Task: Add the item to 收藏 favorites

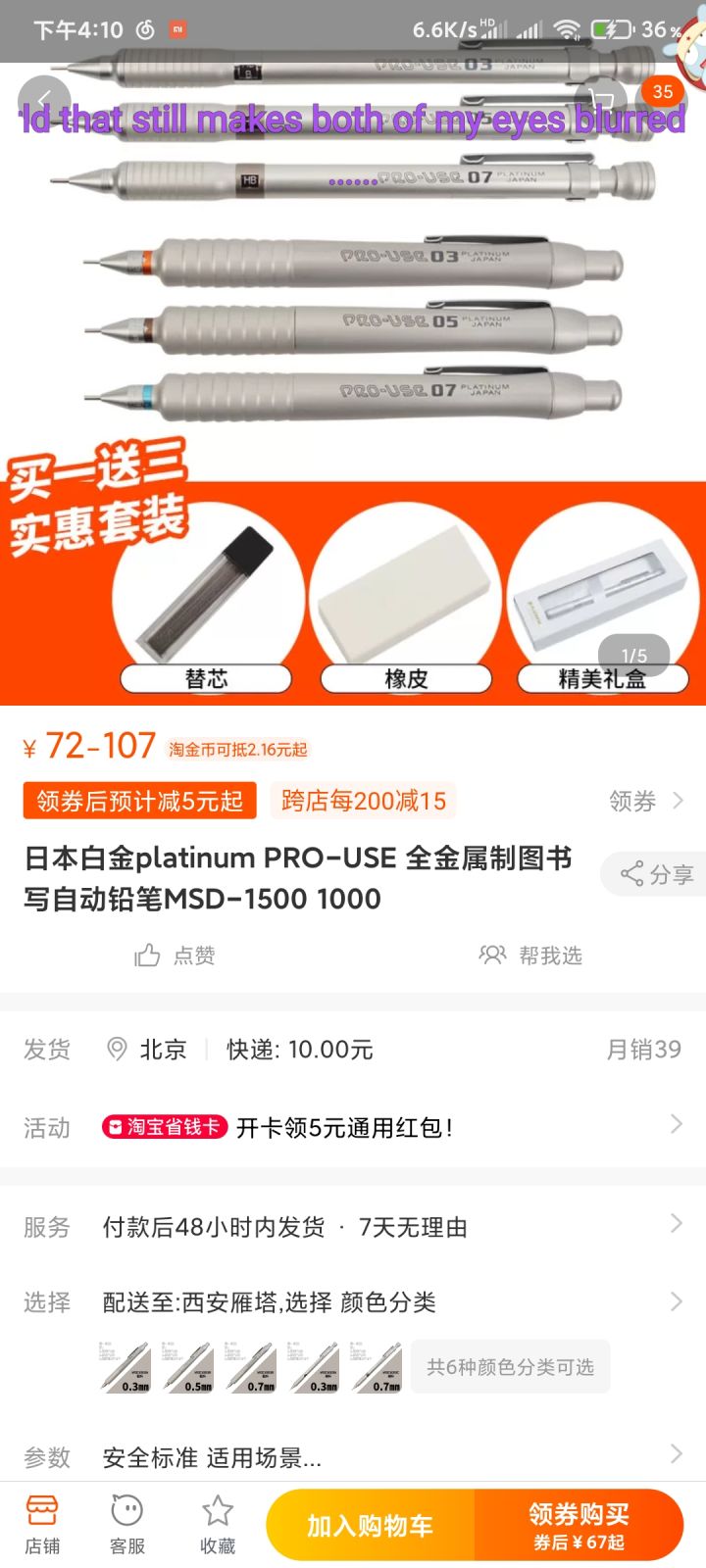Action: point(218,1525)
